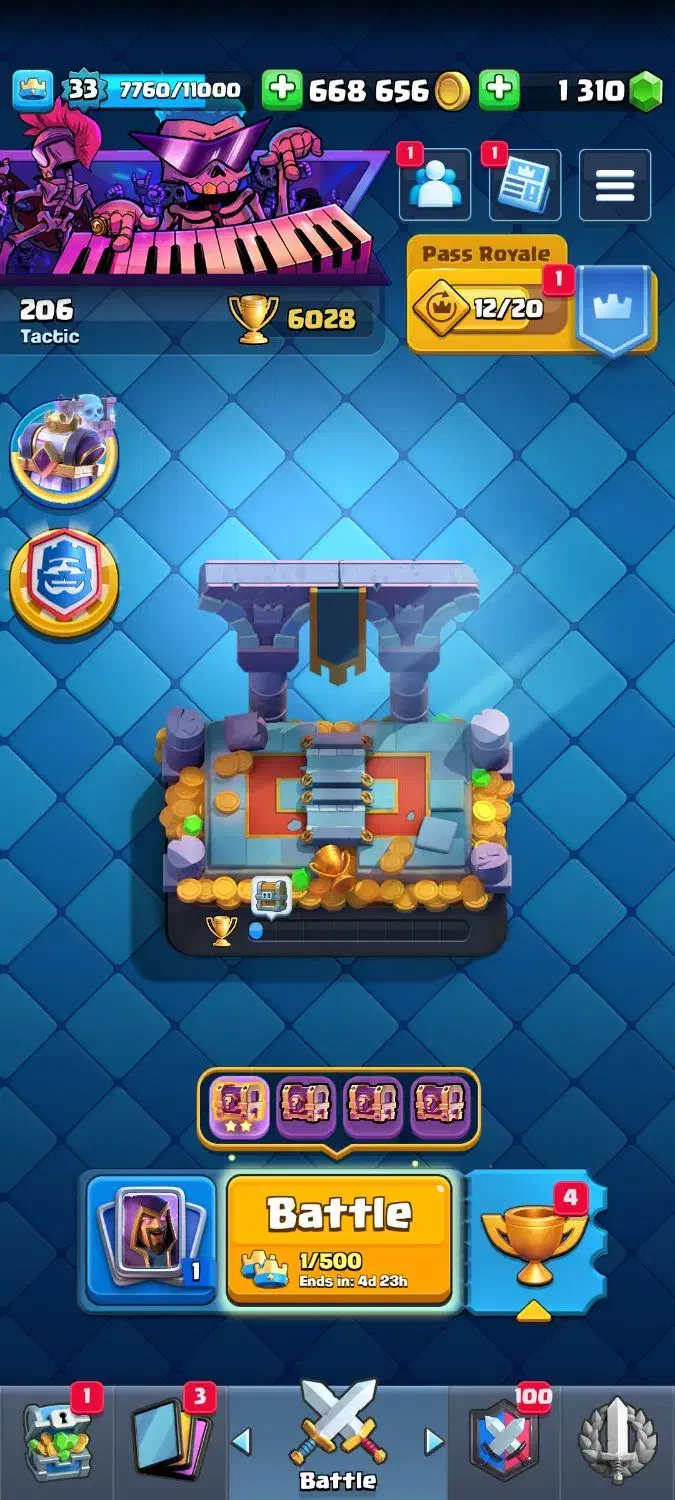675x1500 pixels.
Task: Open the friends icon with notification badge
Action: click(x=435, y=184)
